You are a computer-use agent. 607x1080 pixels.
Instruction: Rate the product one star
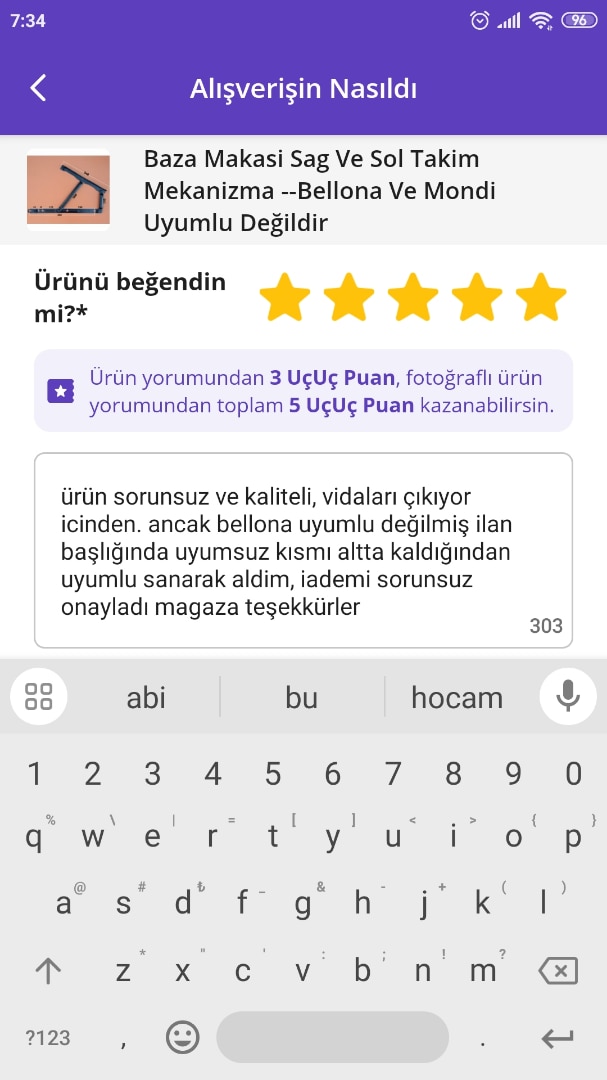[285, 297]
